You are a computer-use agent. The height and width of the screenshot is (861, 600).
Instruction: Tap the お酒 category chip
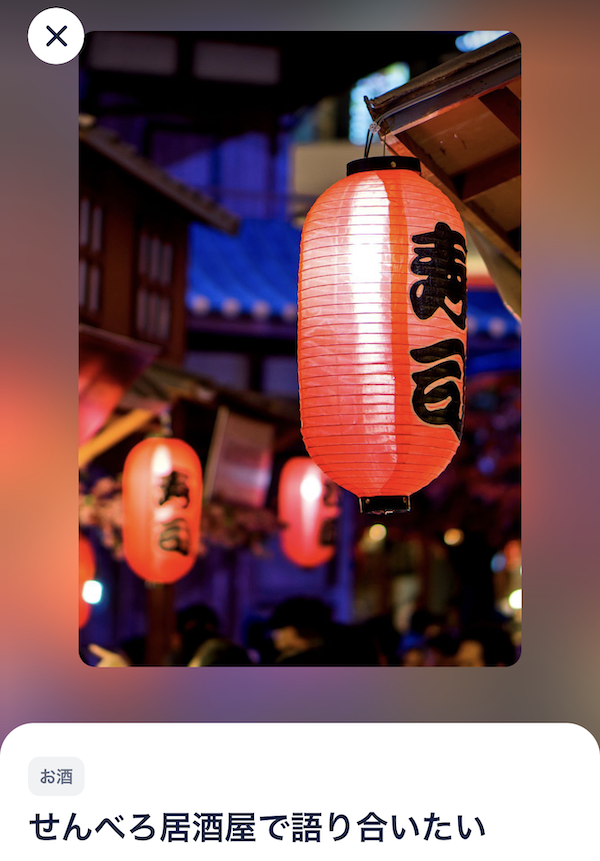tap(56, 776)
